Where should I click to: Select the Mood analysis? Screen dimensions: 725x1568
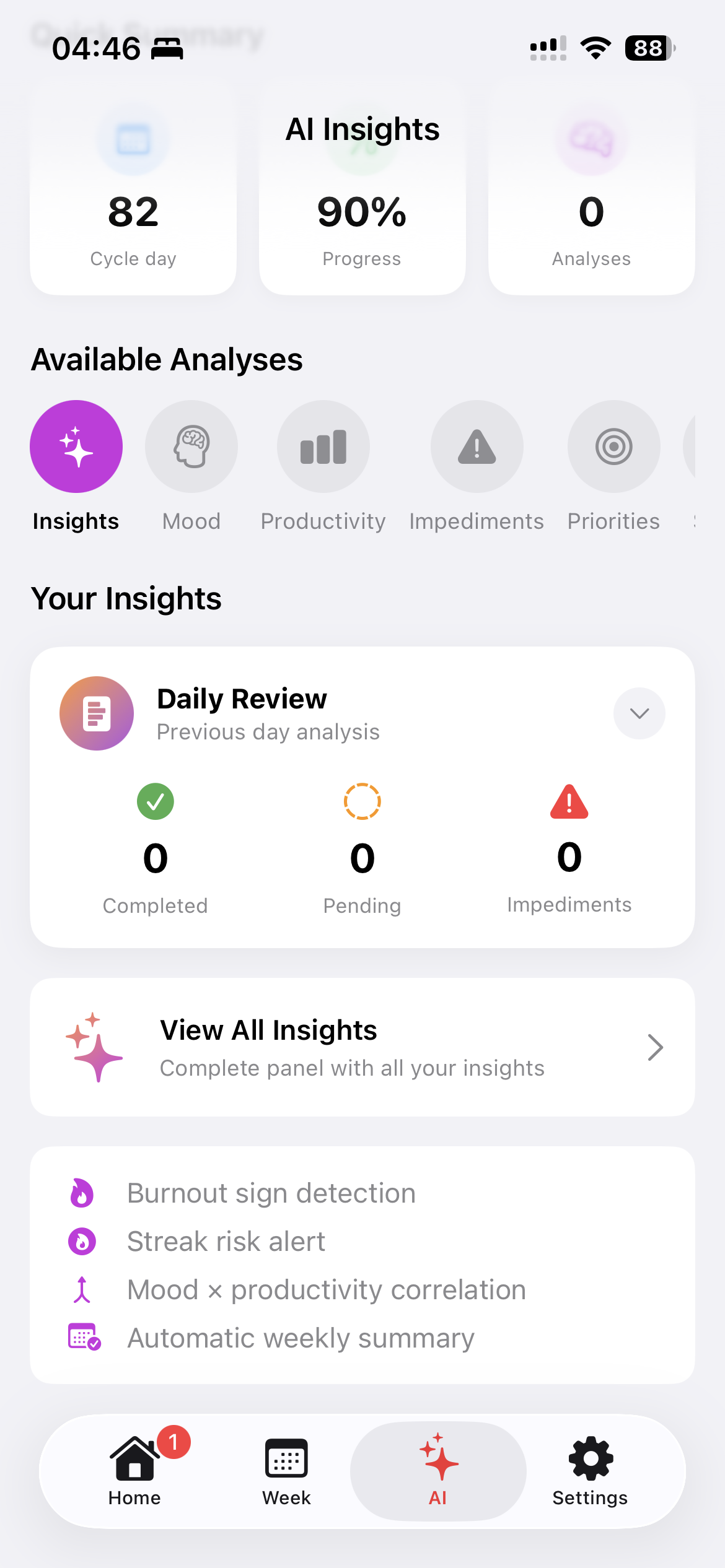[x=191, y=446]
